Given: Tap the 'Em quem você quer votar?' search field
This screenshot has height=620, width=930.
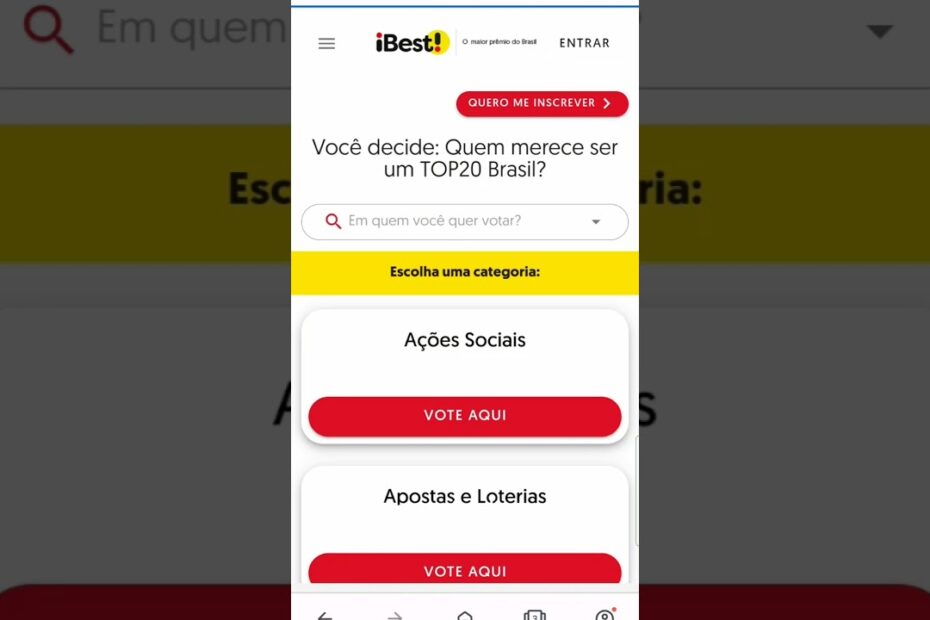Looking at the screenshot, I should [450, 221].
